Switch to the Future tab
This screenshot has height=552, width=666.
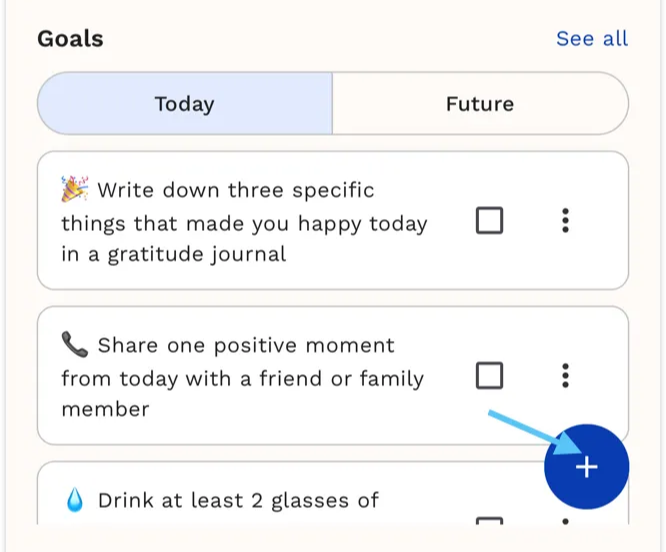pyautogui.click(x=480, y=104)
